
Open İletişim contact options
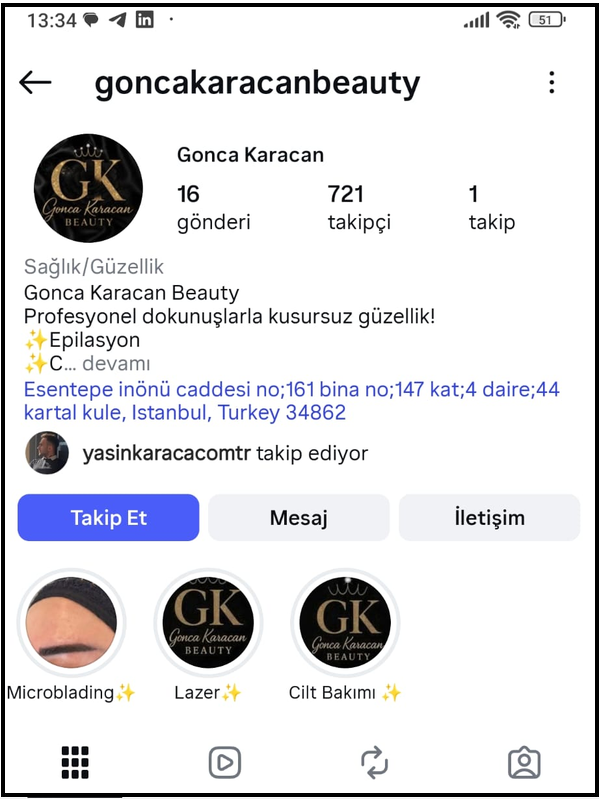[489, 517]
